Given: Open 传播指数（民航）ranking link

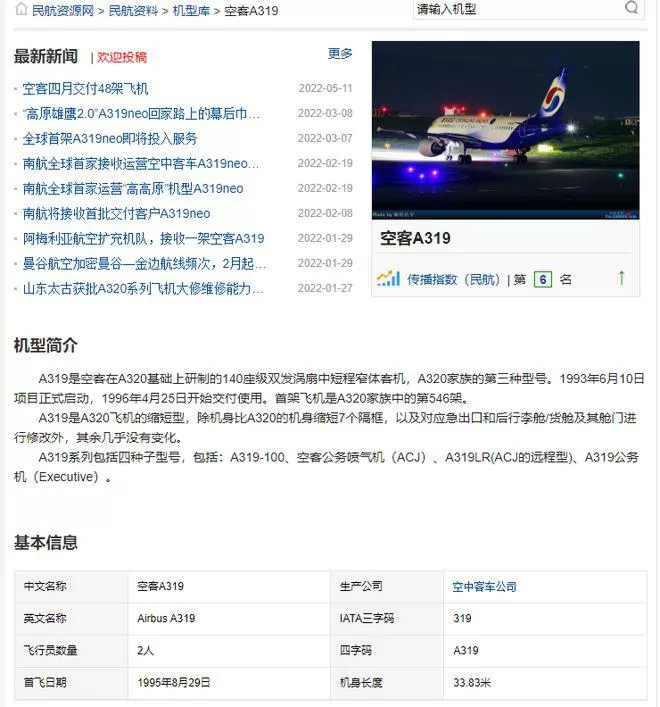Looking at the screenshot, I should point(454,280).
